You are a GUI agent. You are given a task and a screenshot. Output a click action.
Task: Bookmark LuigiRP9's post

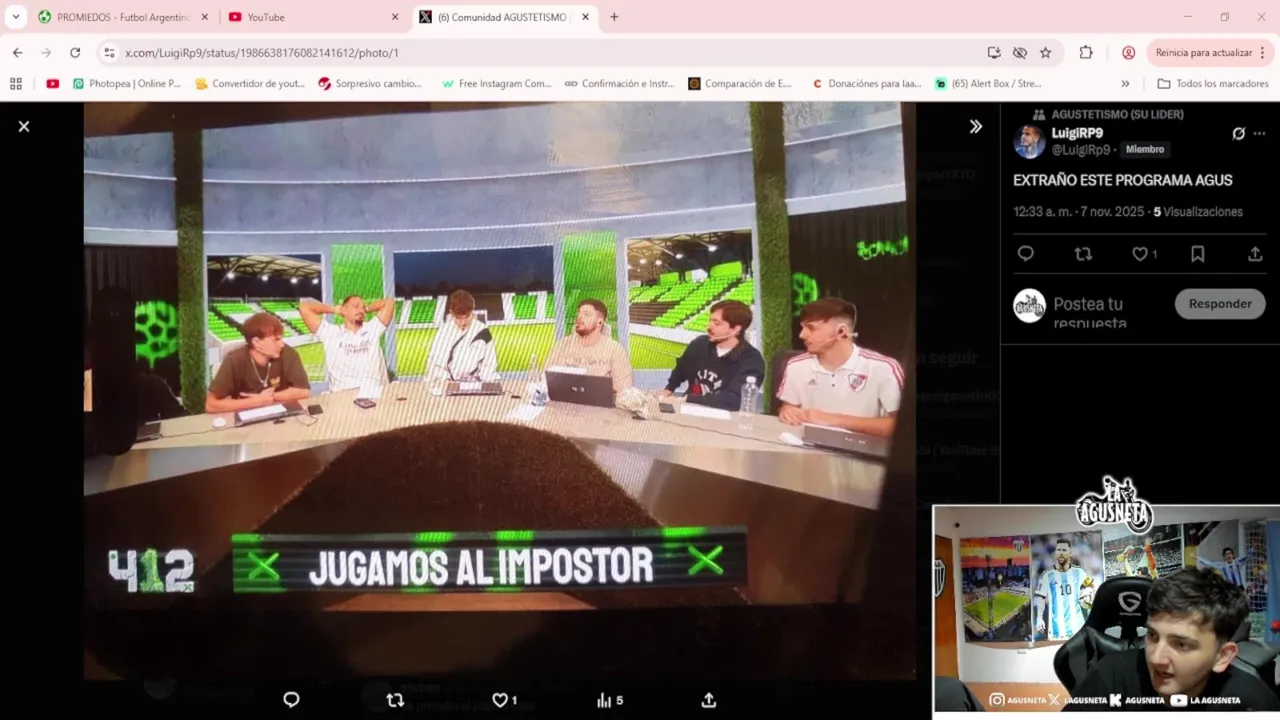pyautogui.click(x=1197, y=254)
